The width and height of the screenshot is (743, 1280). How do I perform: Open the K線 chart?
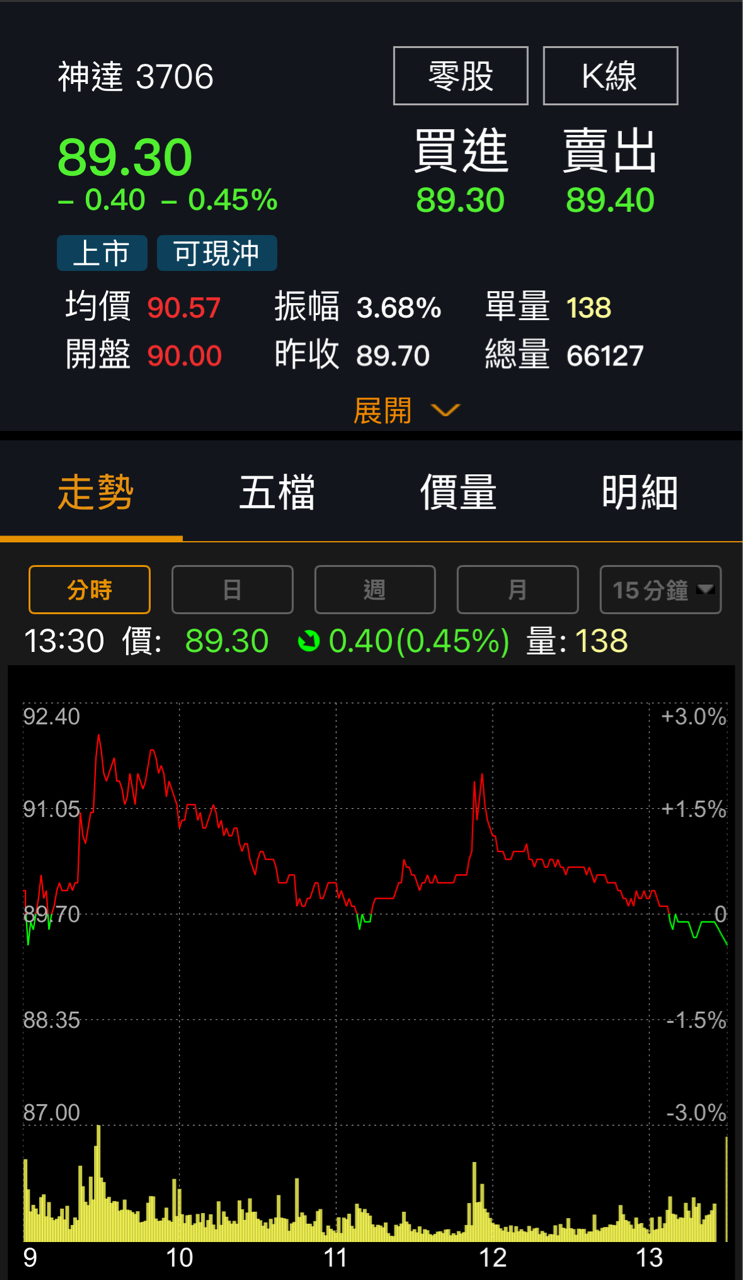coord(610,76)
